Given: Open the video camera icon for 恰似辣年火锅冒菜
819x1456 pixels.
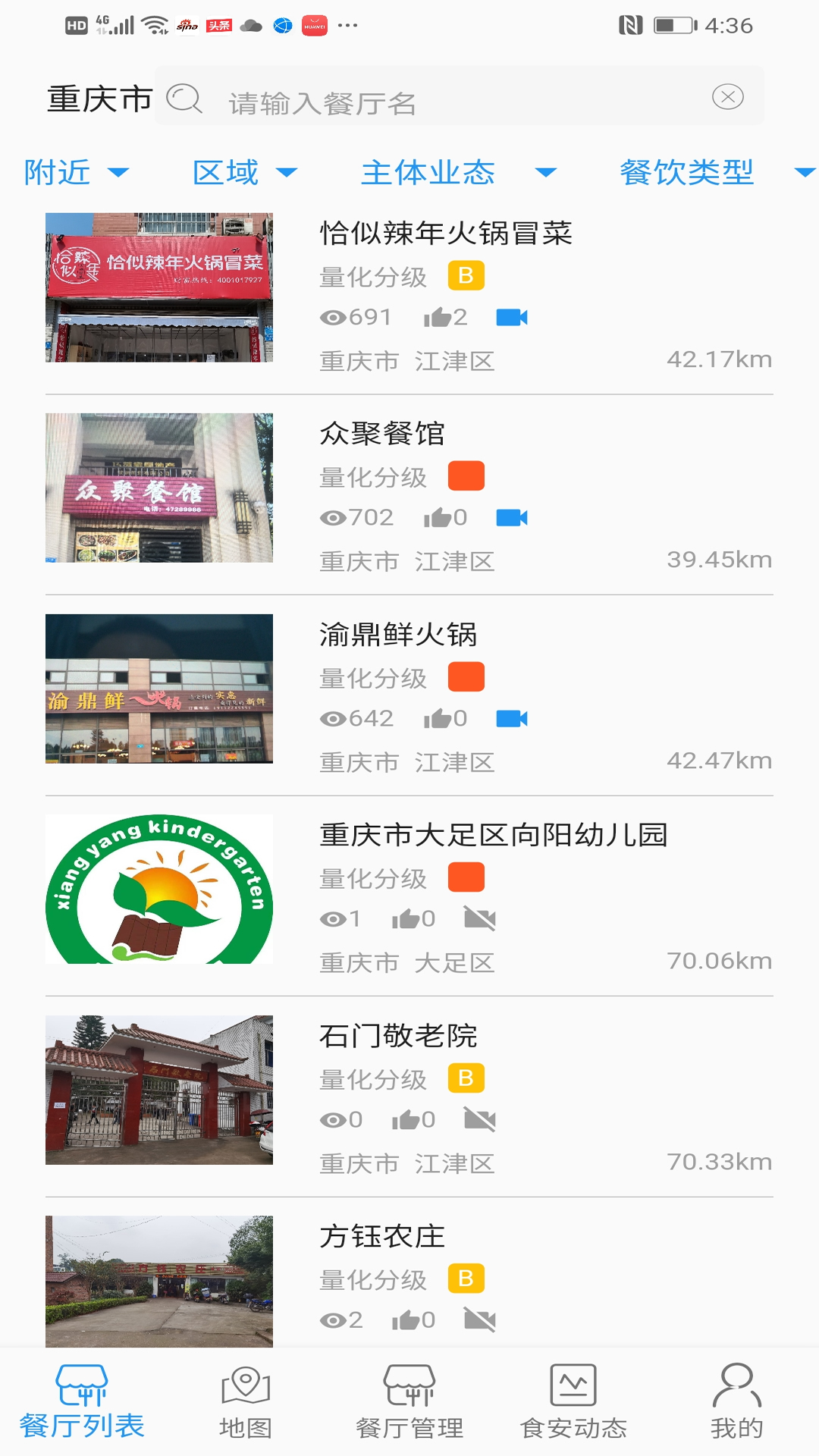Looking at the screenshot, I should [512, 317].
